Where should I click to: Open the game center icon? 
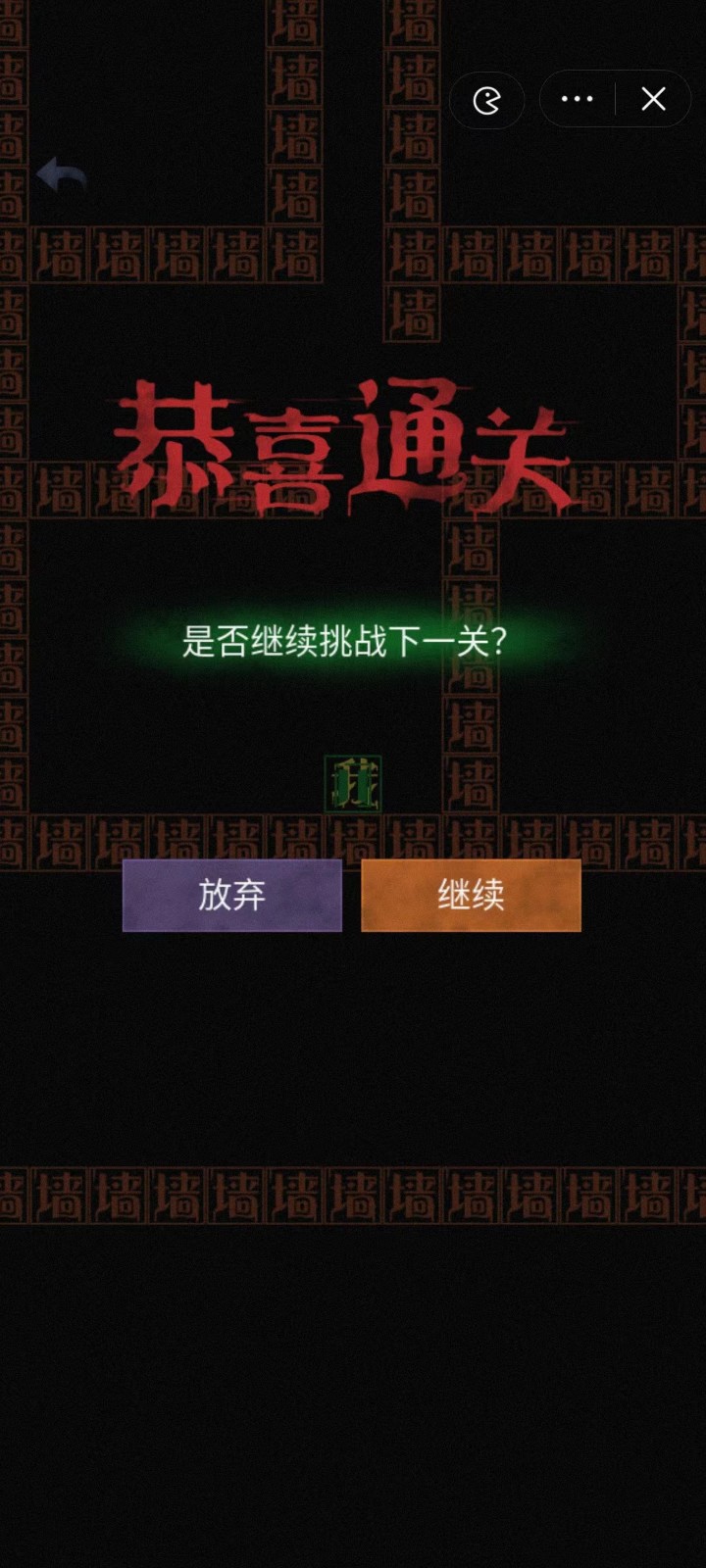point(487,100)
